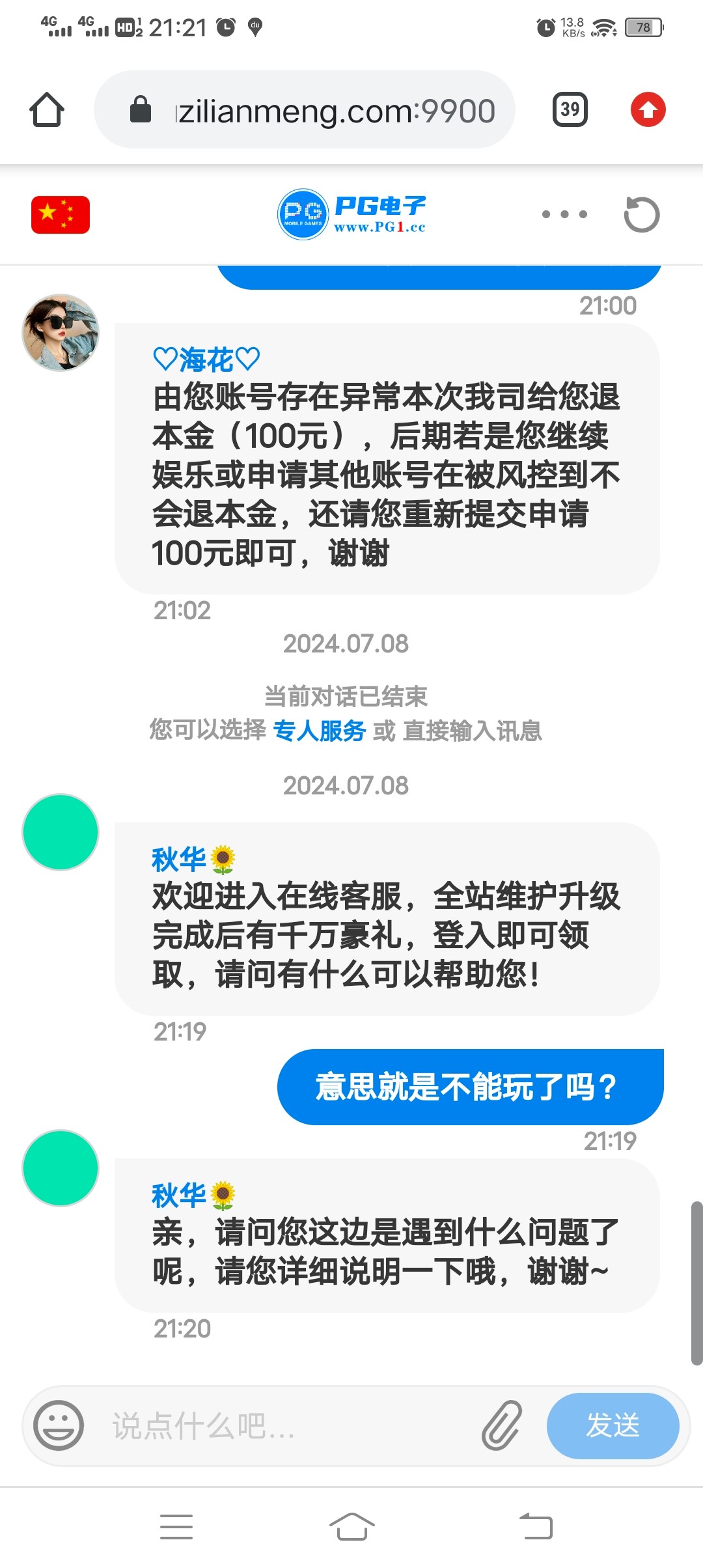Image resolution: width=703 pixels, height=1568 pixels.
Task: Tap the Chinese flag language icon
Action: tap(62, 215)
